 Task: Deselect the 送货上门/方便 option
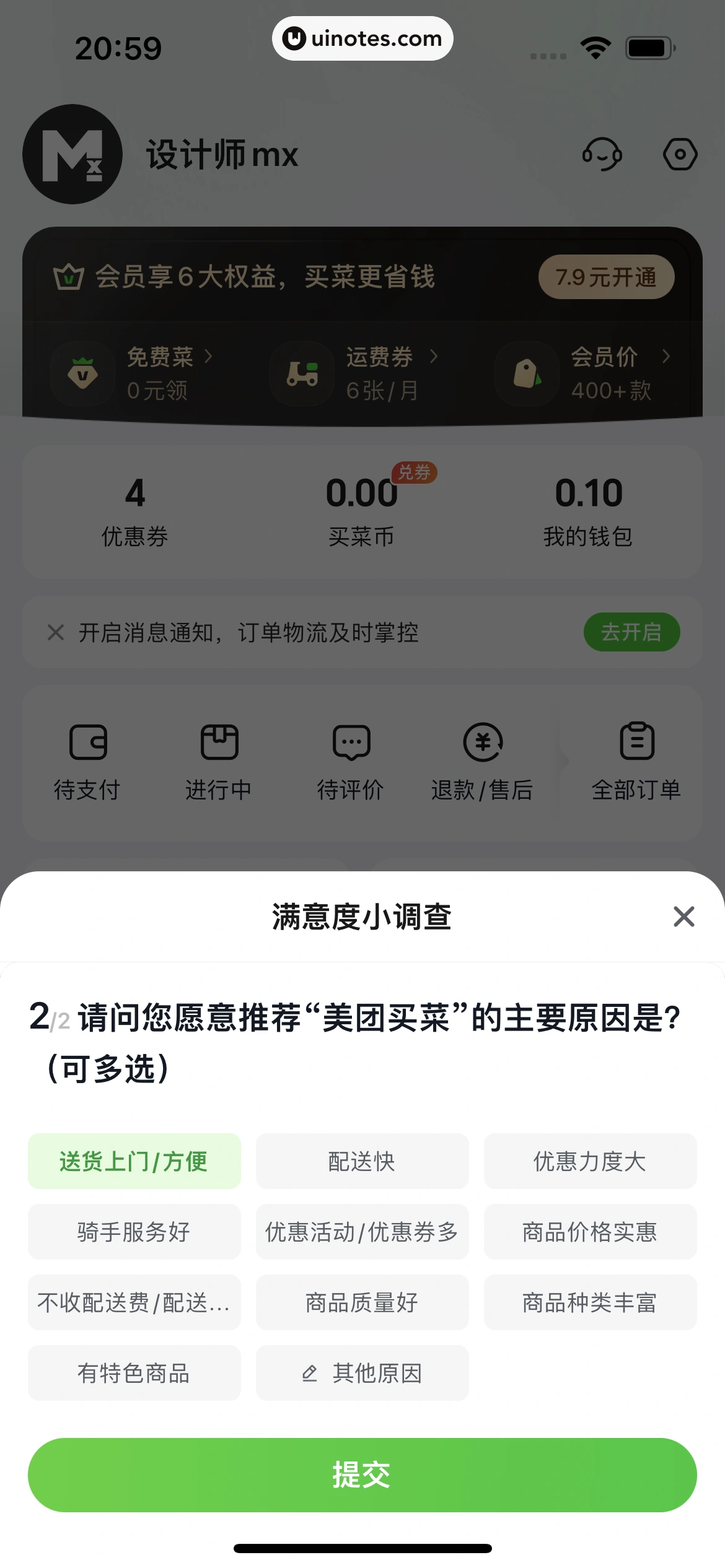tap(134, 1161)
